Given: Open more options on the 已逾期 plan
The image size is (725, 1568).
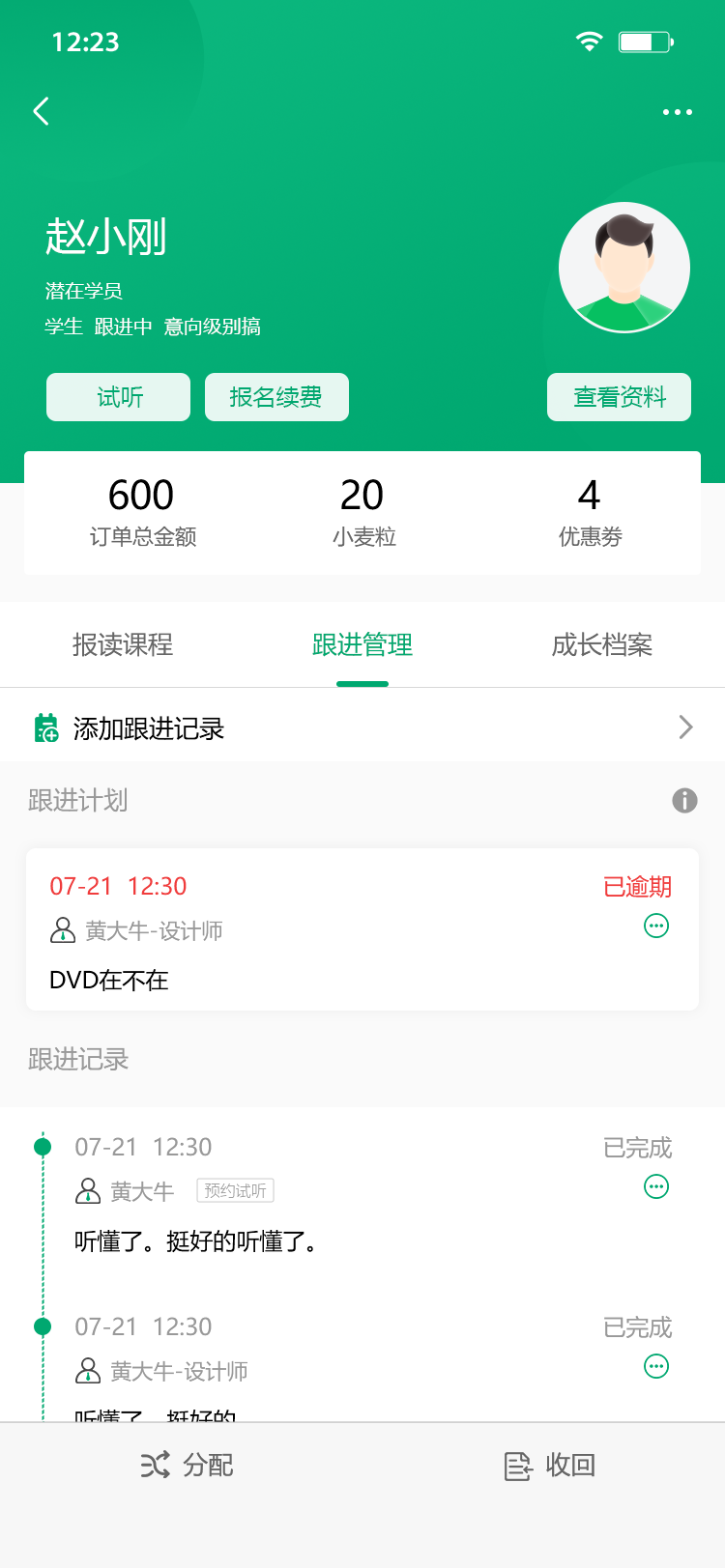Looking at the screenshot, I should 656,926.
